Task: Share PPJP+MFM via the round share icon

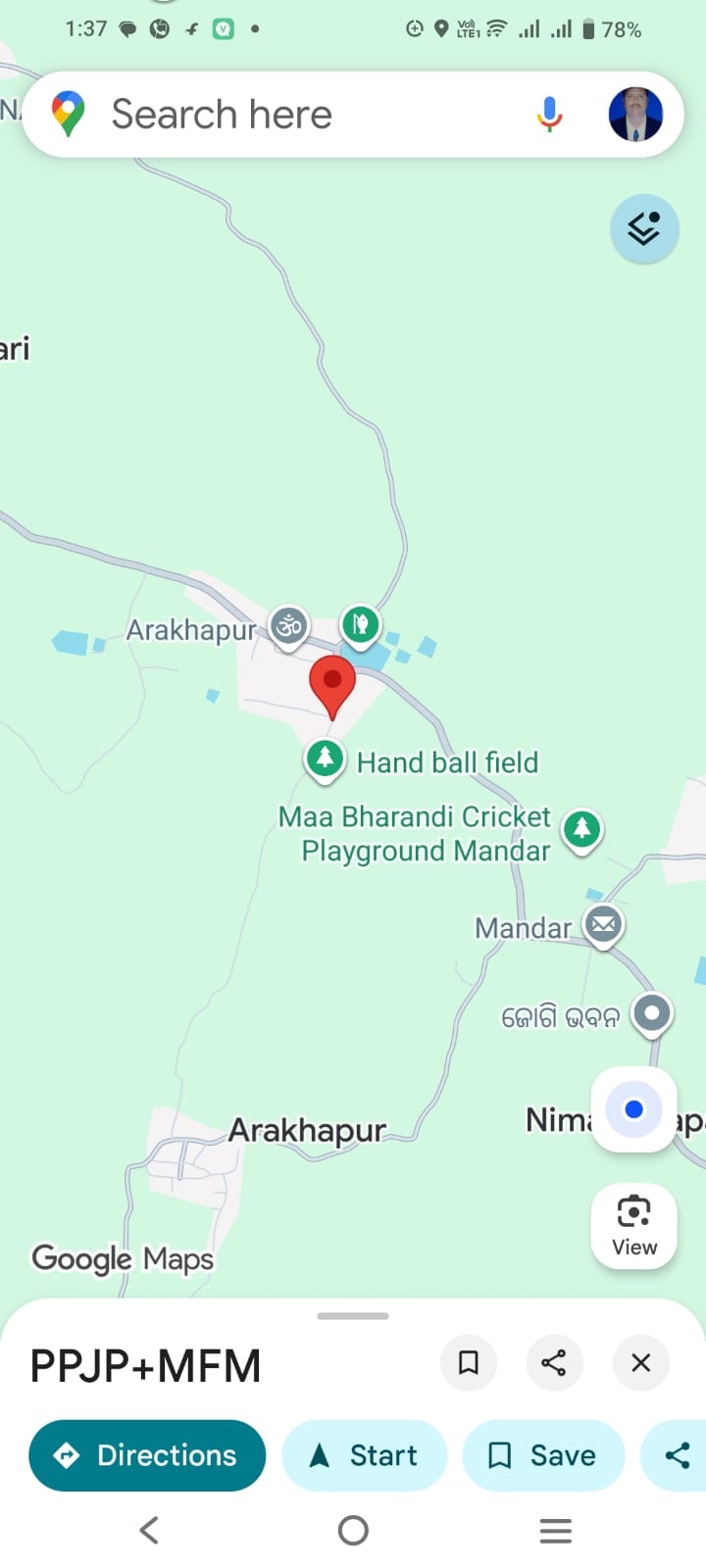Action: point(554,1362)
